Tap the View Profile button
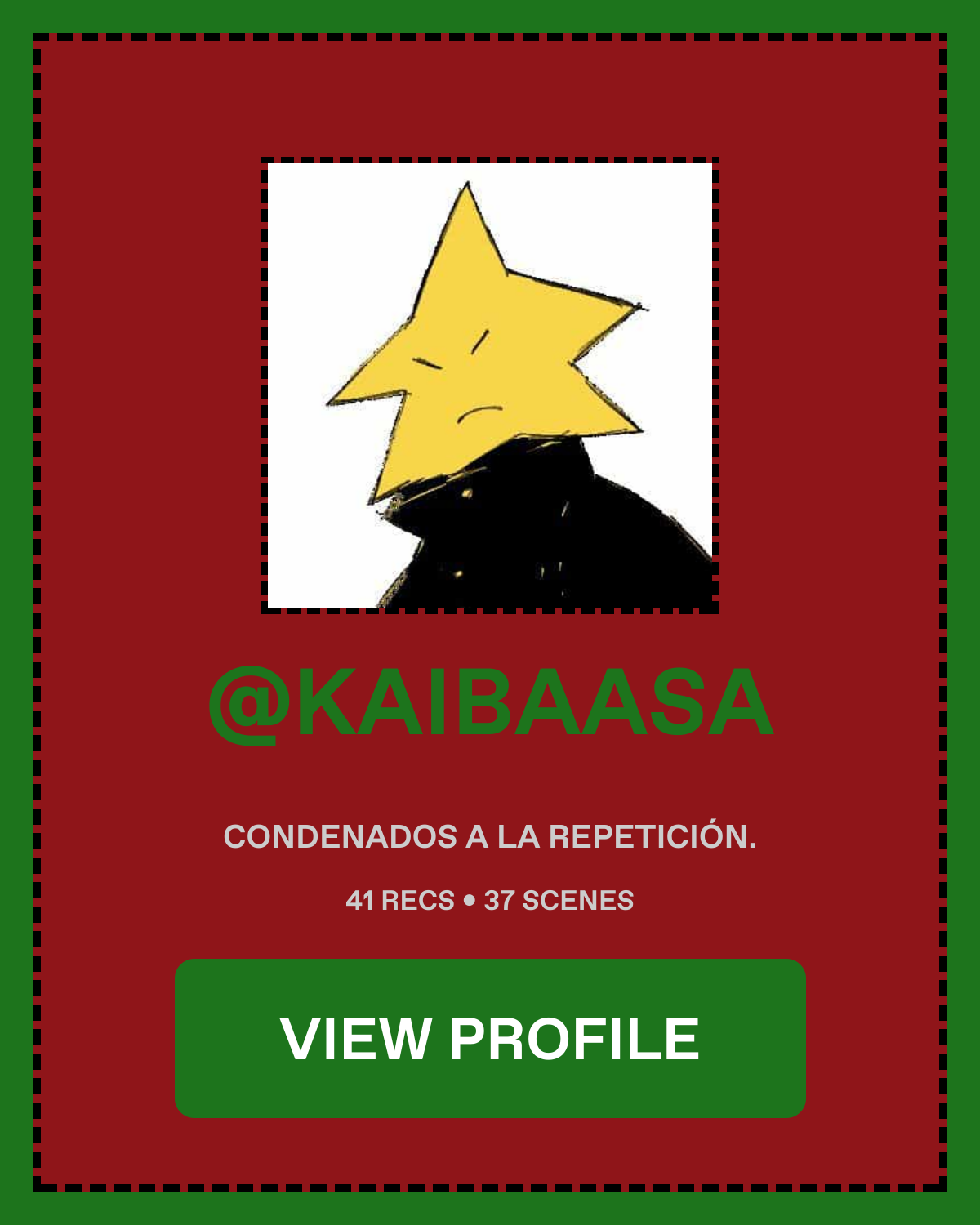 (x=490, y=1038)
